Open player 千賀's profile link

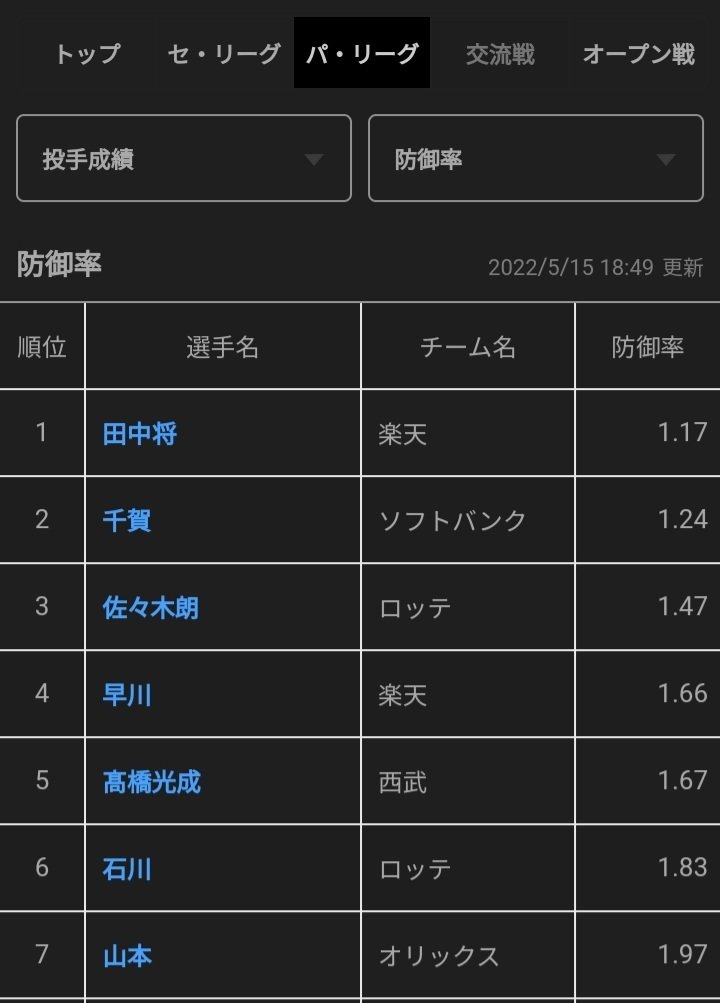click(127, 521)
